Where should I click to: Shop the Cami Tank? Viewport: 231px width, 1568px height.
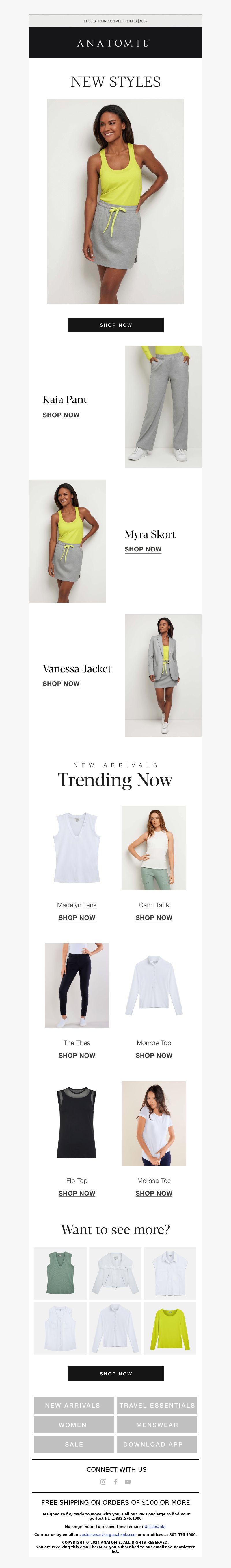tap(154, 917)
